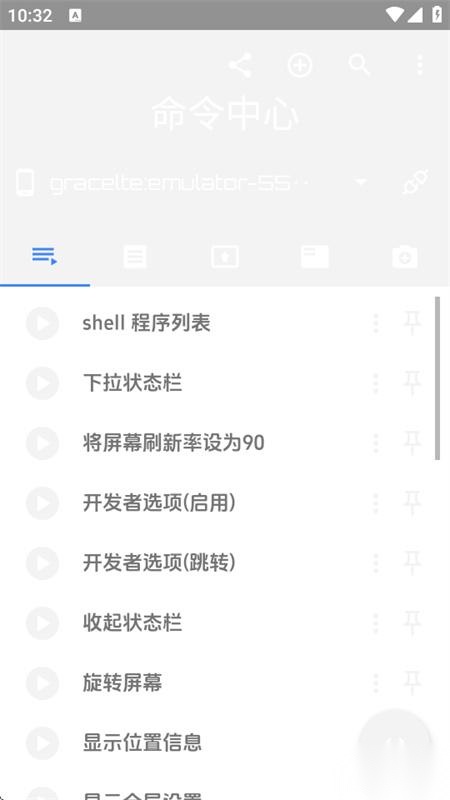Open options for 旋转屏幕
This screenshot has height=800, width=450.
pyautogui.click(x=376, y=683)
